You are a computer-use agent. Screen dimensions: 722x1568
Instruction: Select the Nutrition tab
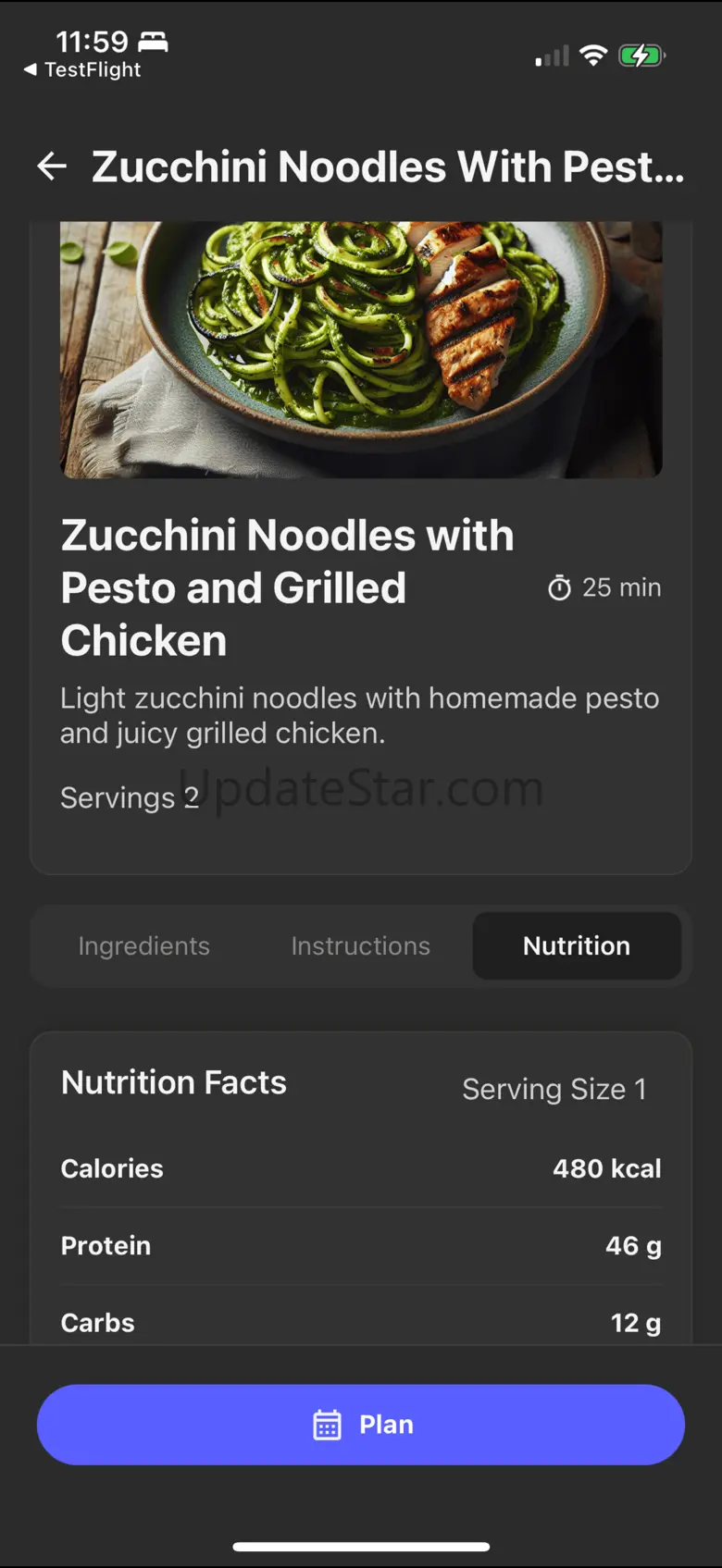coord(577,945)
